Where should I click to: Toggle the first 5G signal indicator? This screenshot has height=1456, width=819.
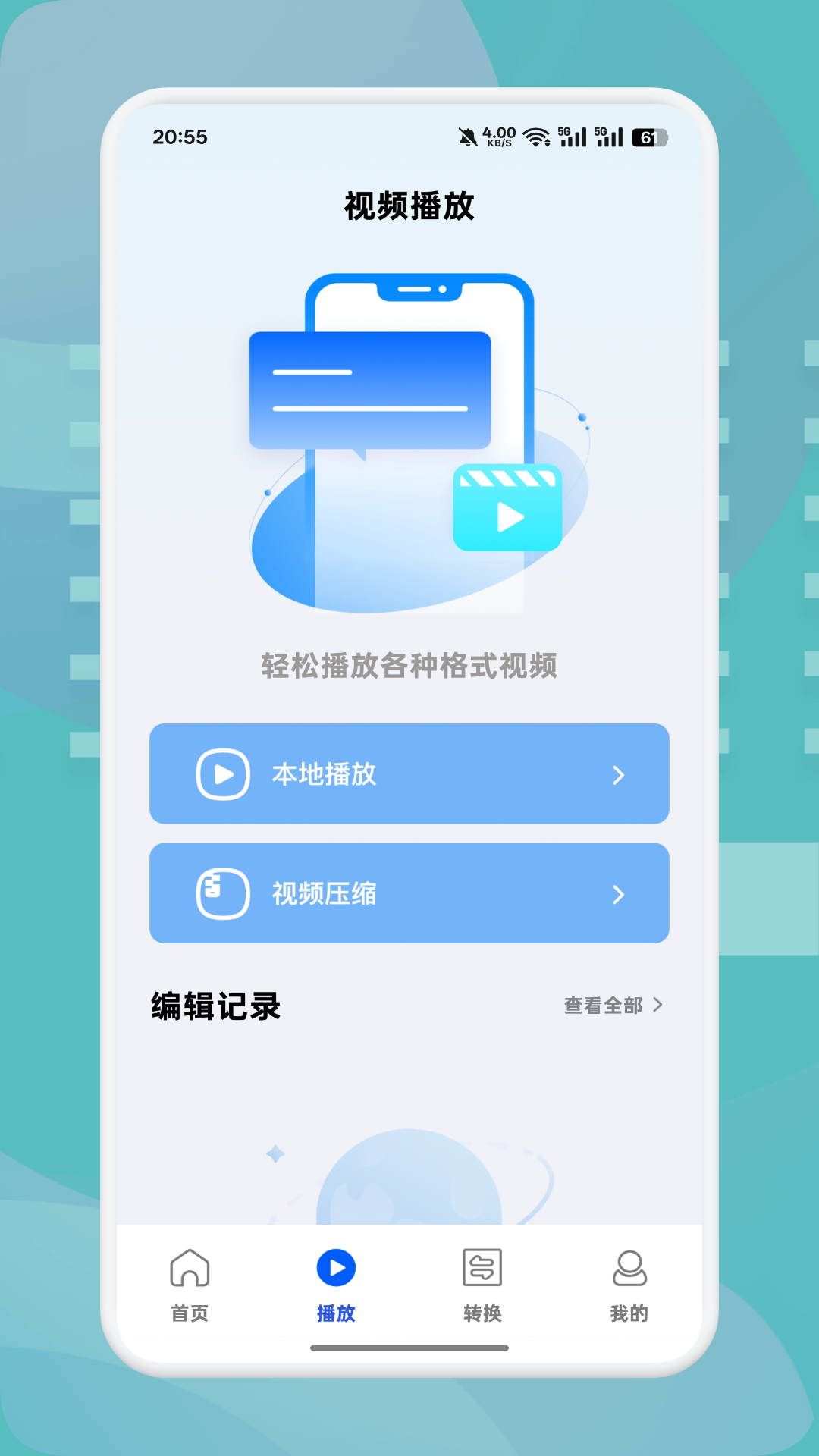(573, 138)
